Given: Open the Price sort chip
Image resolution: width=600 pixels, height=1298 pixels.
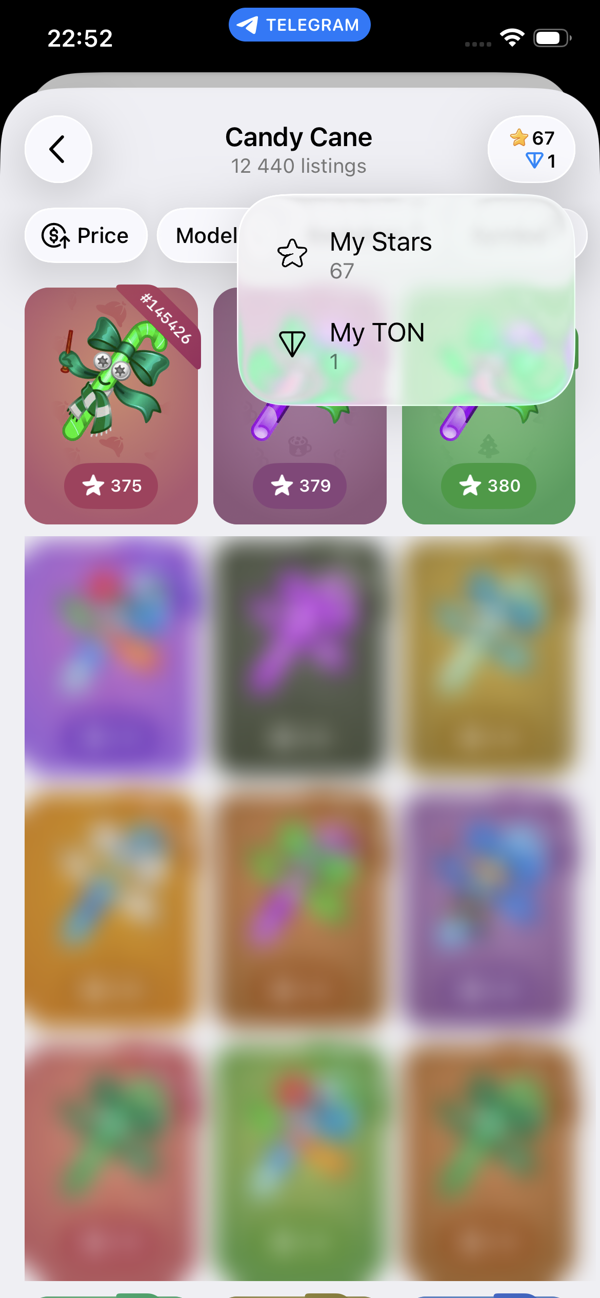Looking at the screenshot, I should tap(86, 236).
